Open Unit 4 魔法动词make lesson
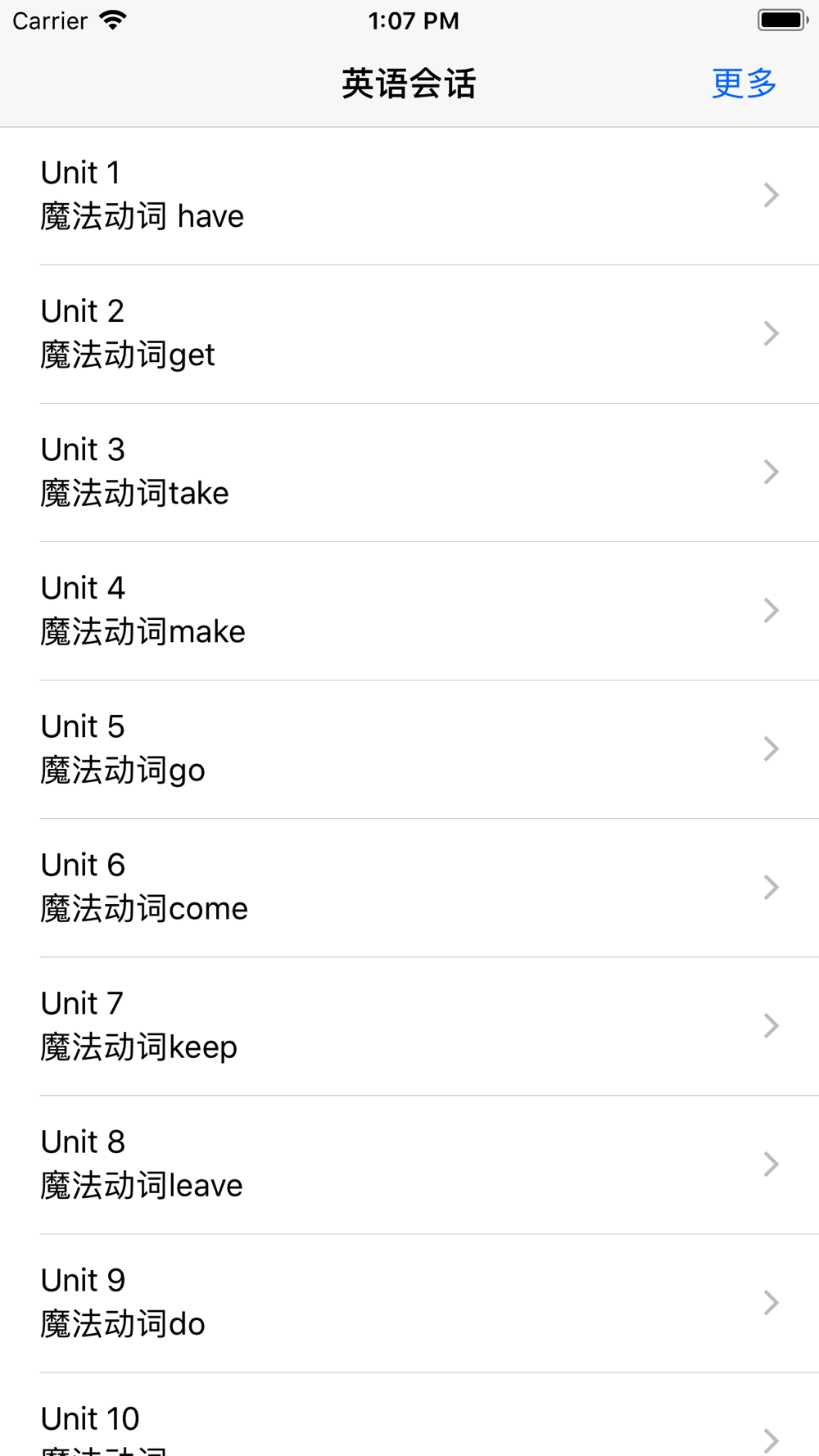 409,611
